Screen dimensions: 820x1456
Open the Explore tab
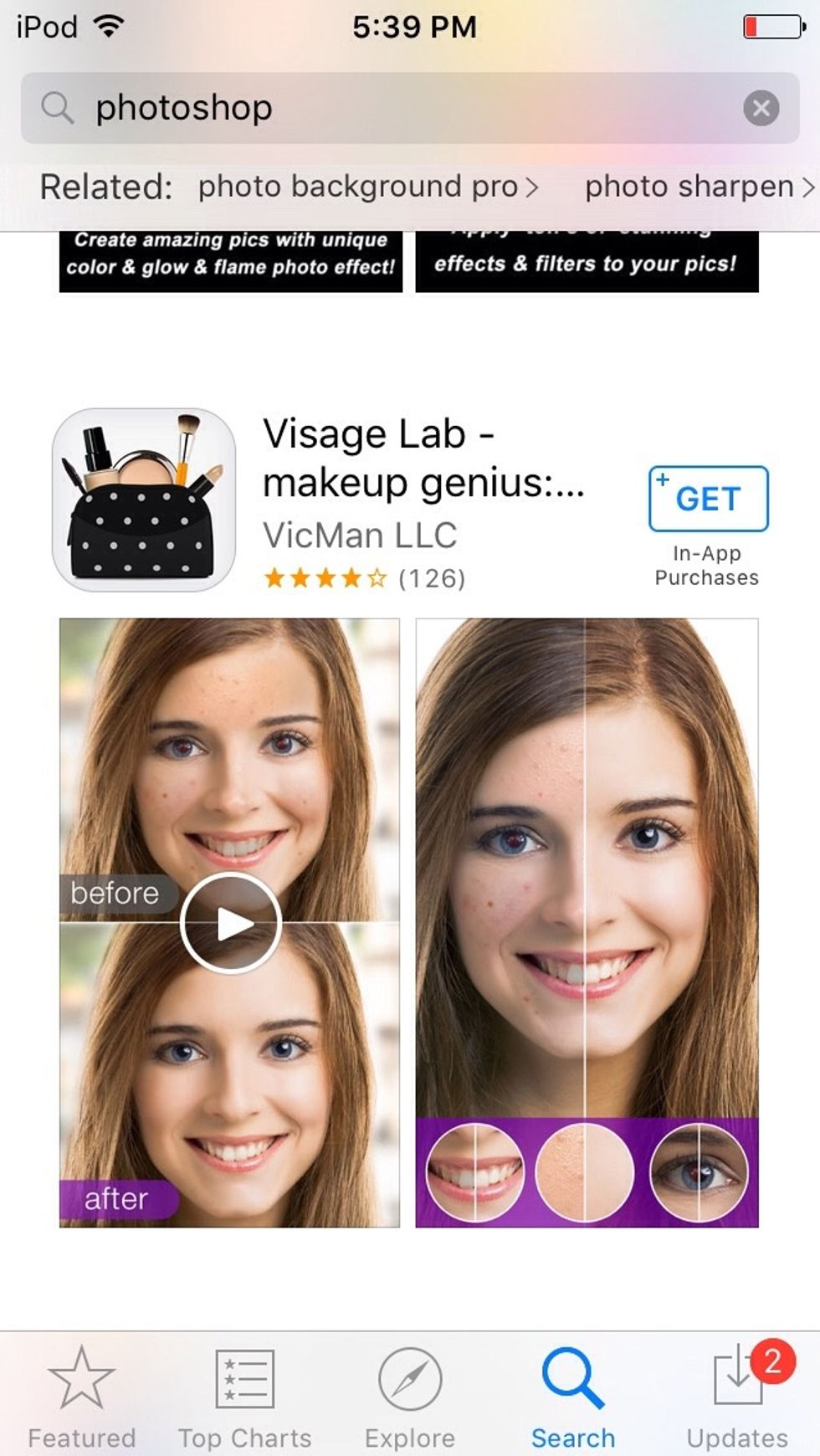pyautogui.click(x=410, y=1397)
